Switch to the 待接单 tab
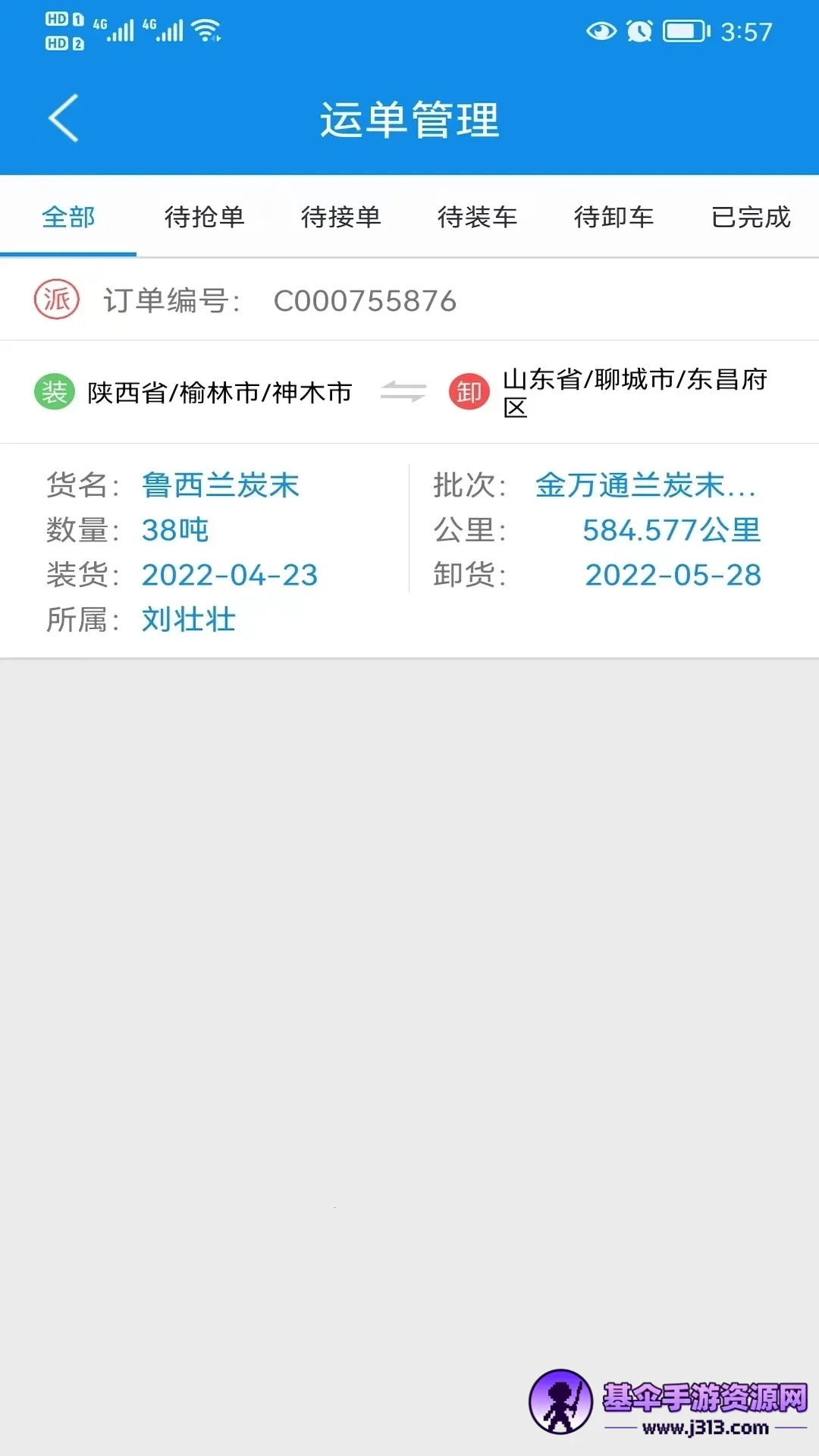Screen dimensions: 819x1456 (340, 218)
